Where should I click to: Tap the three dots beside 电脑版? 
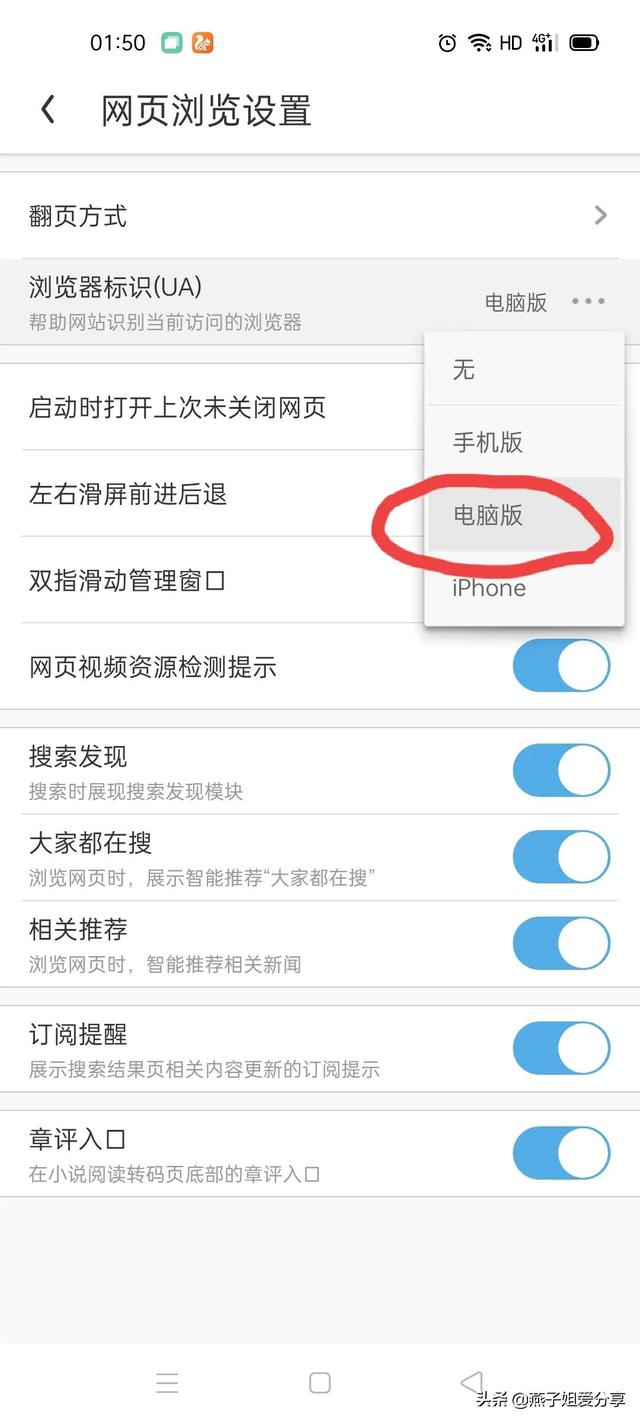coord(588,301)
